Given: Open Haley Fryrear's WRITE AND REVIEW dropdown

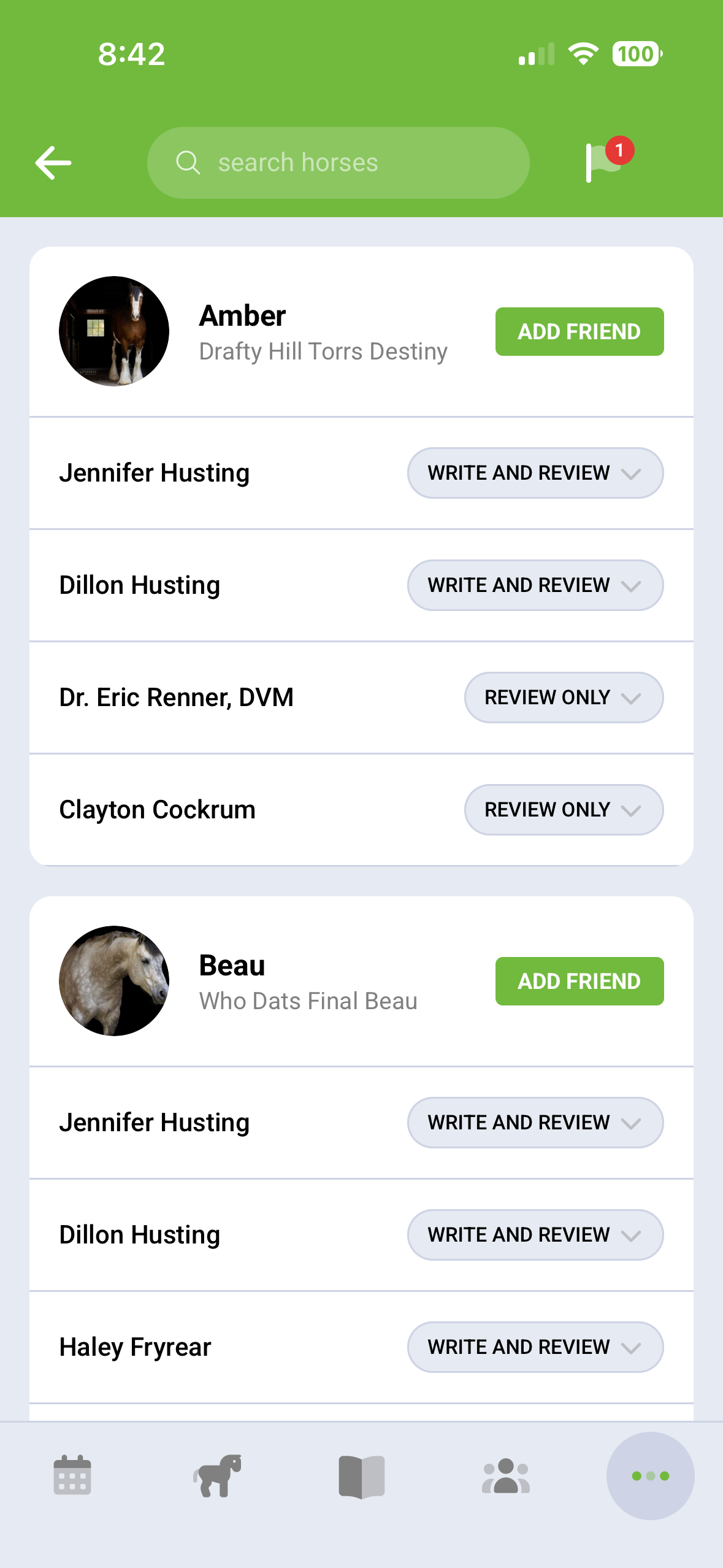Looking at the screenshot, I should (x=534, y=1347).
